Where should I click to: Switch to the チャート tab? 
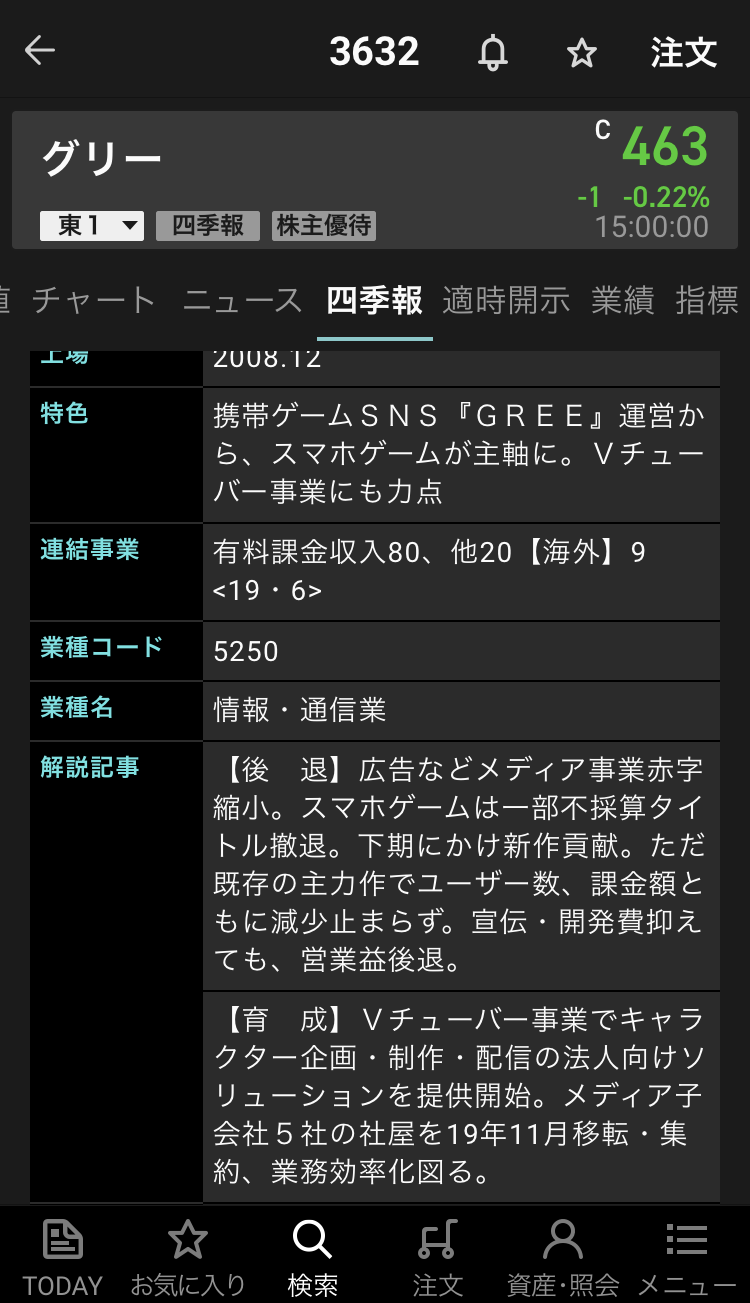(x=94, y=301)
